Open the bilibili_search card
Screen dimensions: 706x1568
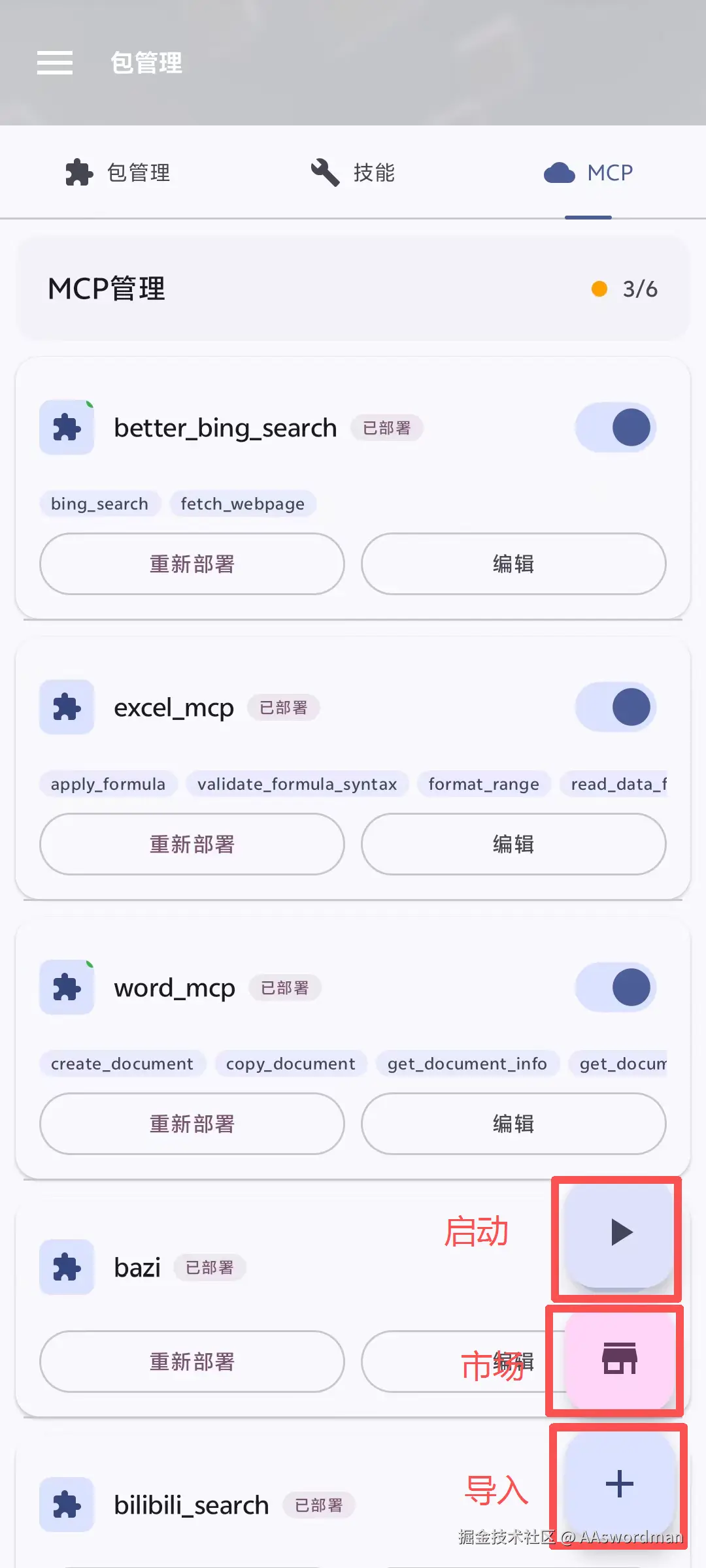point(191,1505)
